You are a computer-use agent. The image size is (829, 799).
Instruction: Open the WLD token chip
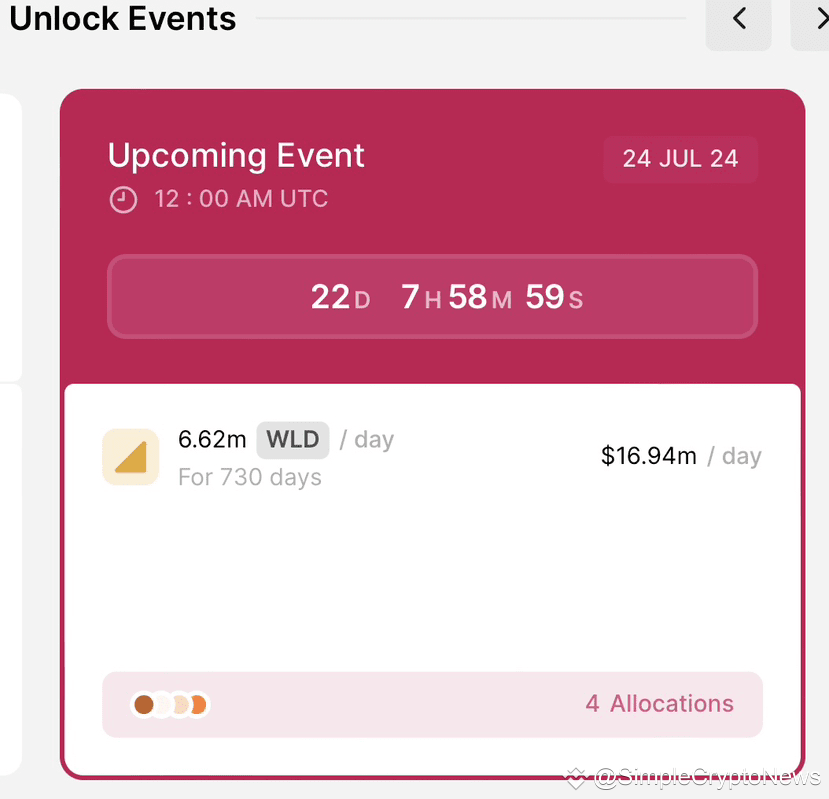(292, 439)
